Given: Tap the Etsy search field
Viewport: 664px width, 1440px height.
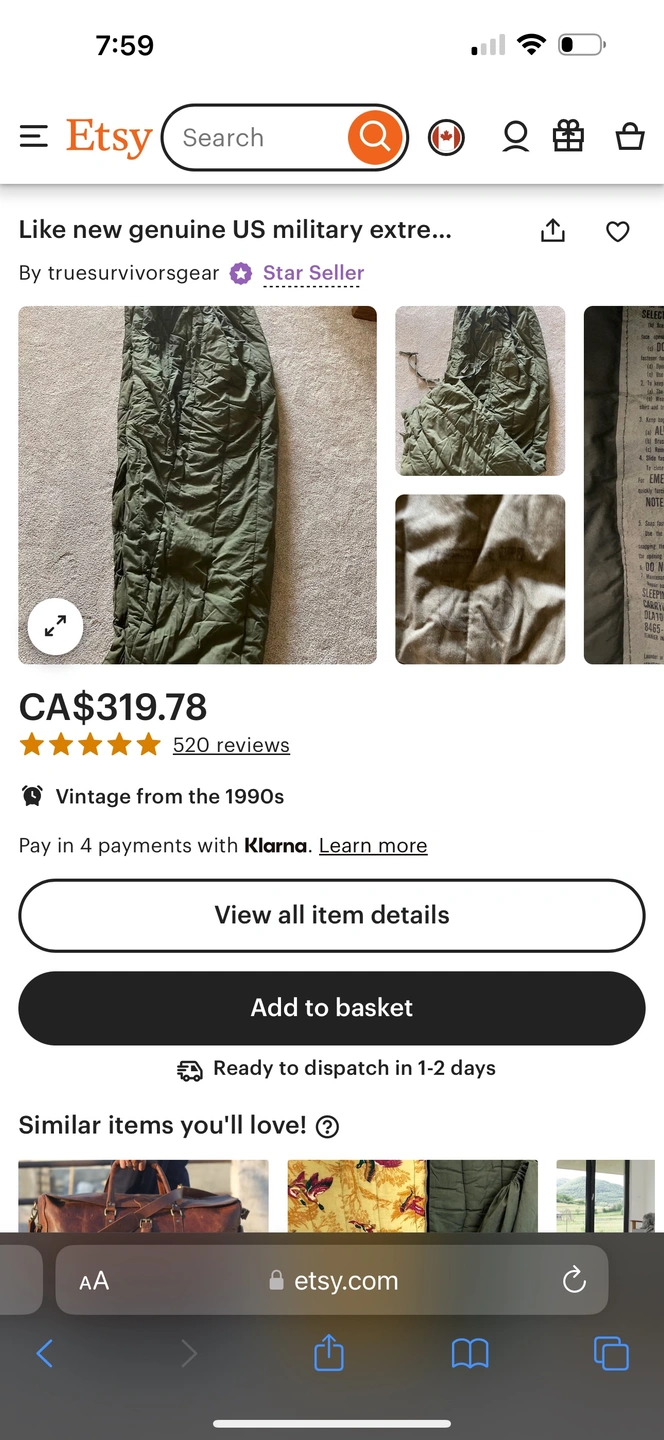Looking at the screenshot, I should 255,137.
